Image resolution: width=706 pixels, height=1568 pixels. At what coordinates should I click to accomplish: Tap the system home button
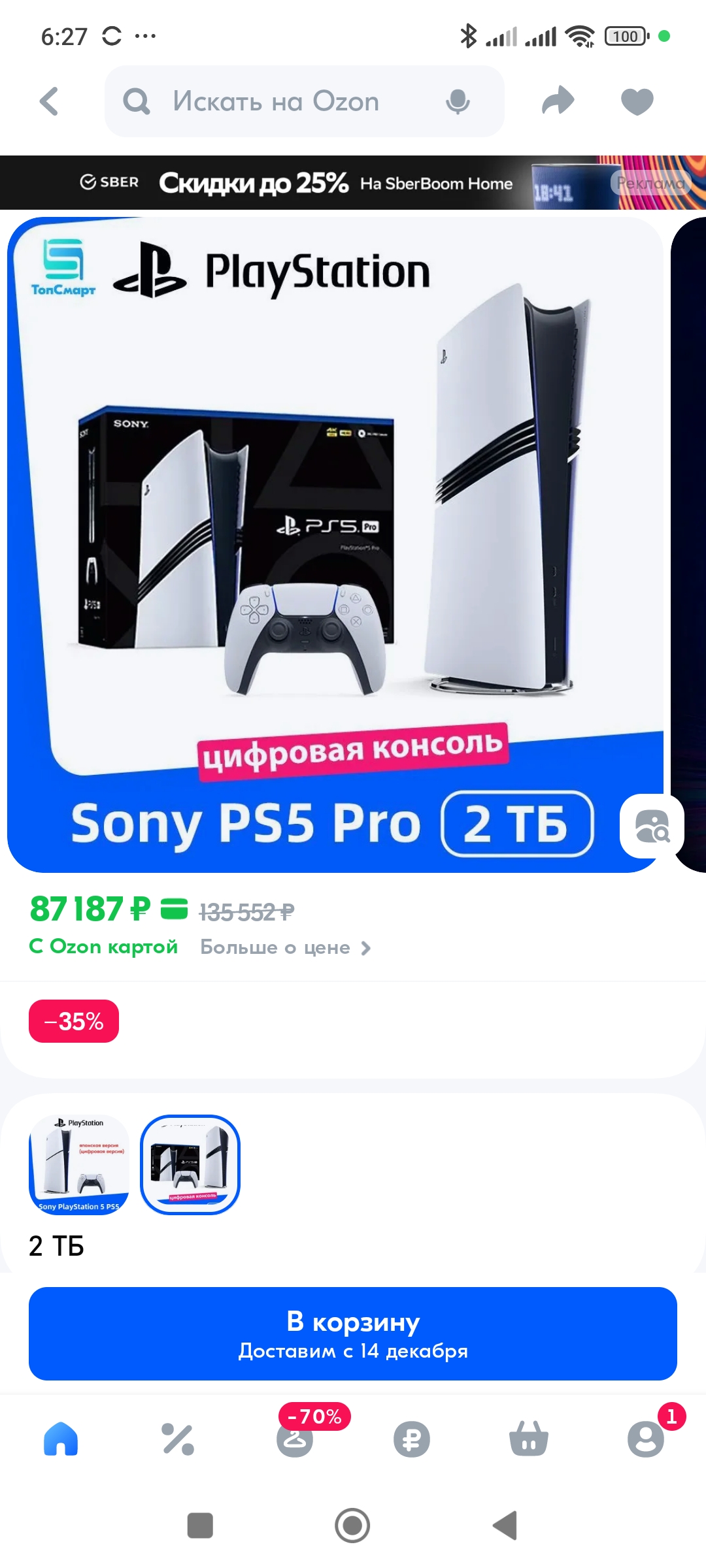[x=352, y=1526]
